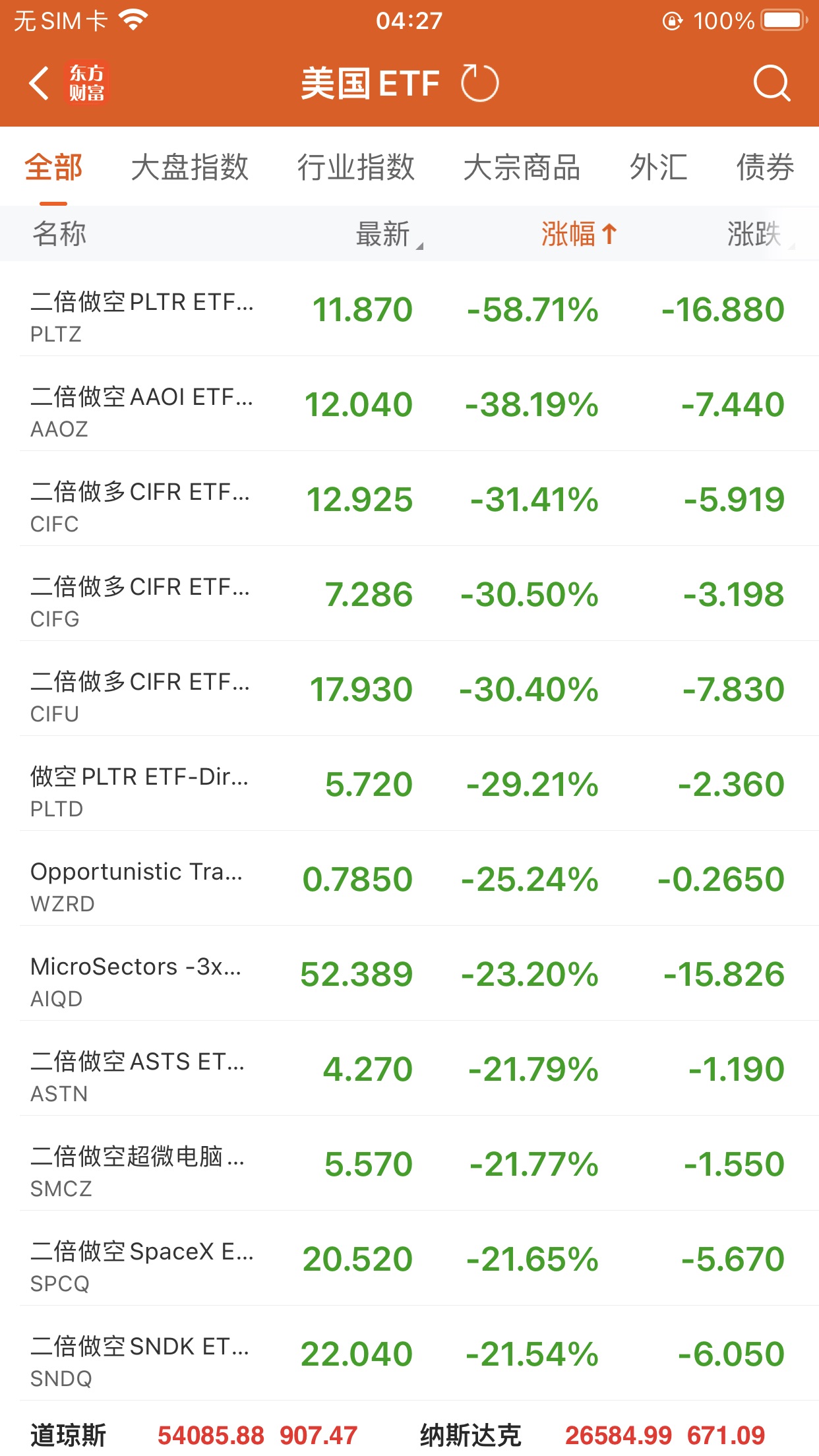
Task: Open the PLTD ETF row
Action: pos(409,783)
